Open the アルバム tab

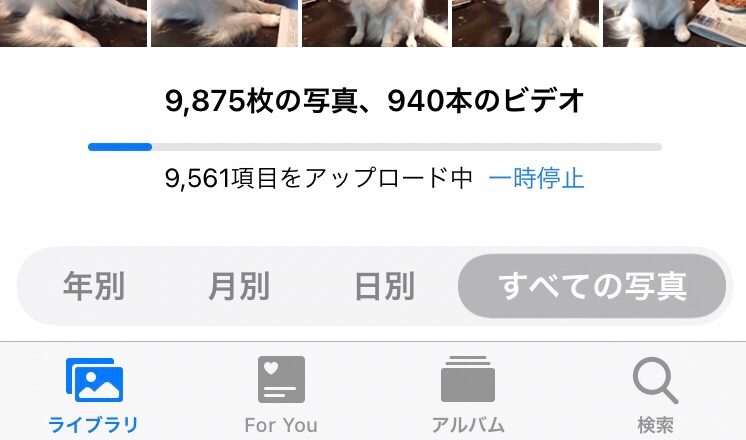[468, 396]
